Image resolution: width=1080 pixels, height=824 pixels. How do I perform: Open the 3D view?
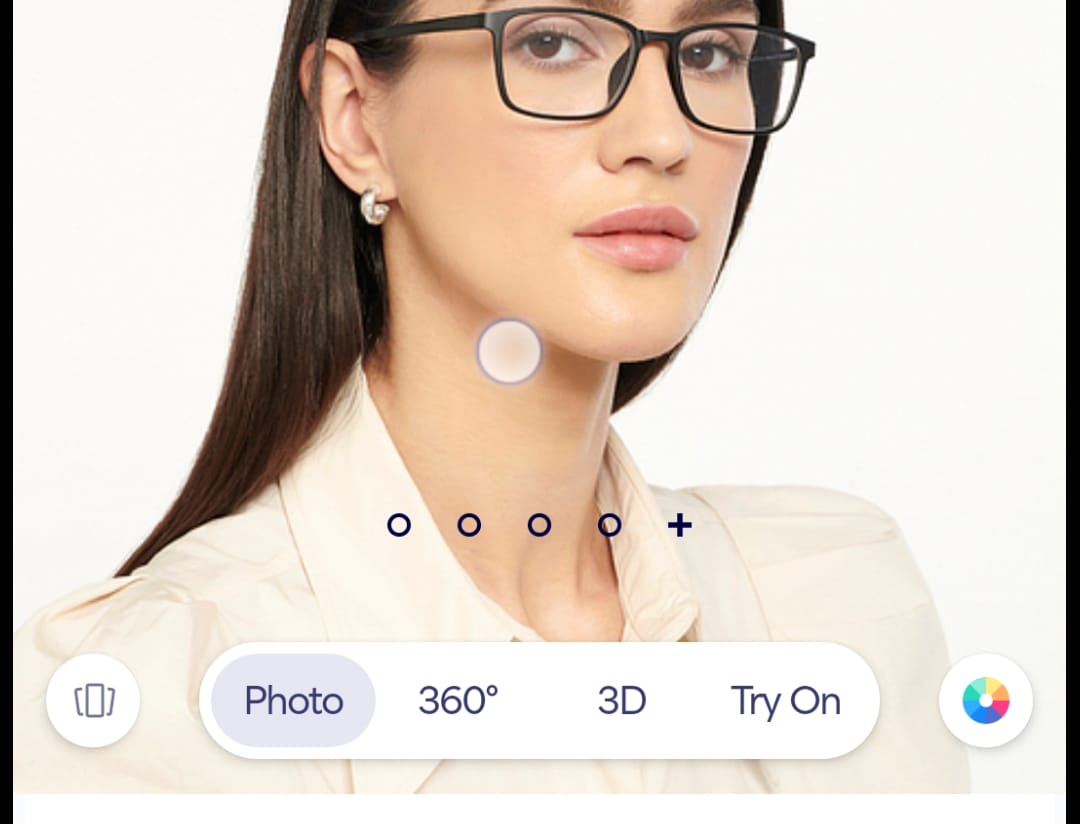(621, 701)
